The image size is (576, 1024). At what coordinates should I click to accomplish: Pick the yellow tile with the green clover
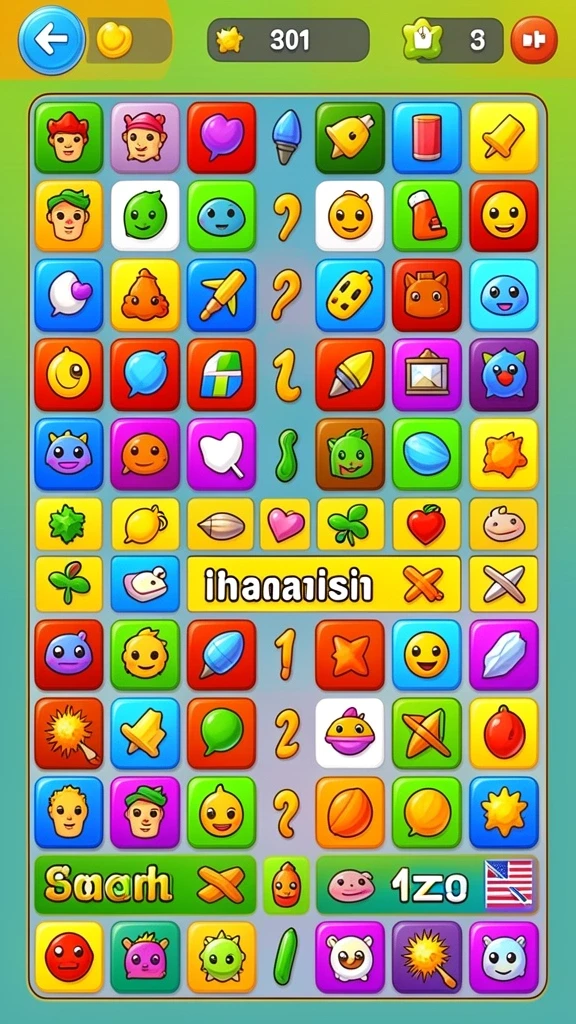[x=351, y=524]
